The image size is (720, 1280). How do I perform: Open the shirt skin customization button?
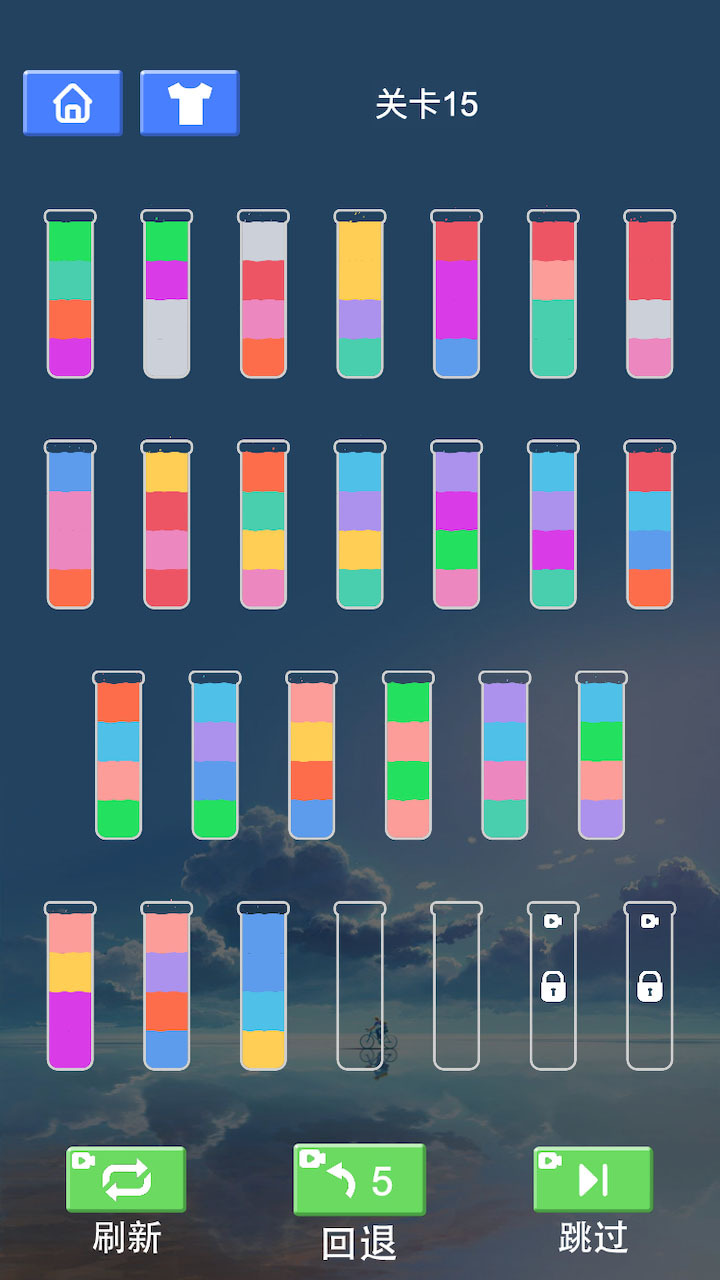pos(189,103)
